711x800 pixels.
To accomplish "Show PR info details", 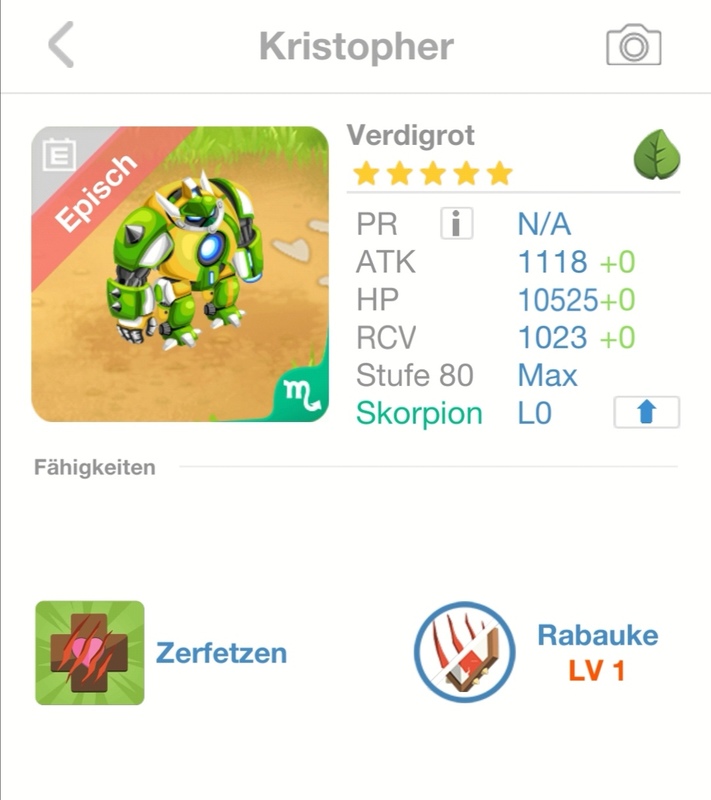I will click(456, 224).
